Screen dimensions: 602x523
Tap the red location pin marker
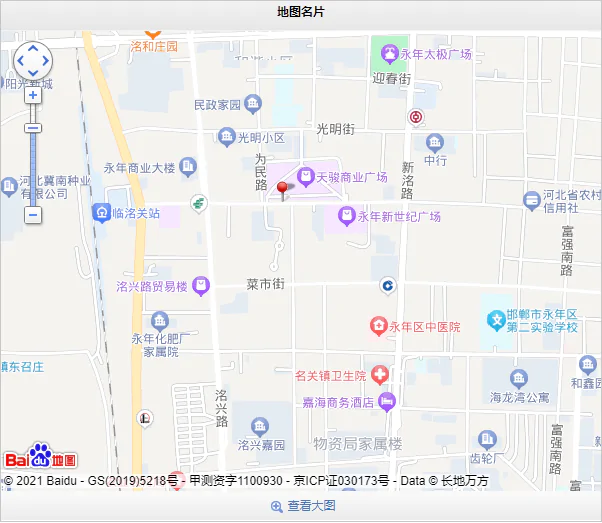283,189
